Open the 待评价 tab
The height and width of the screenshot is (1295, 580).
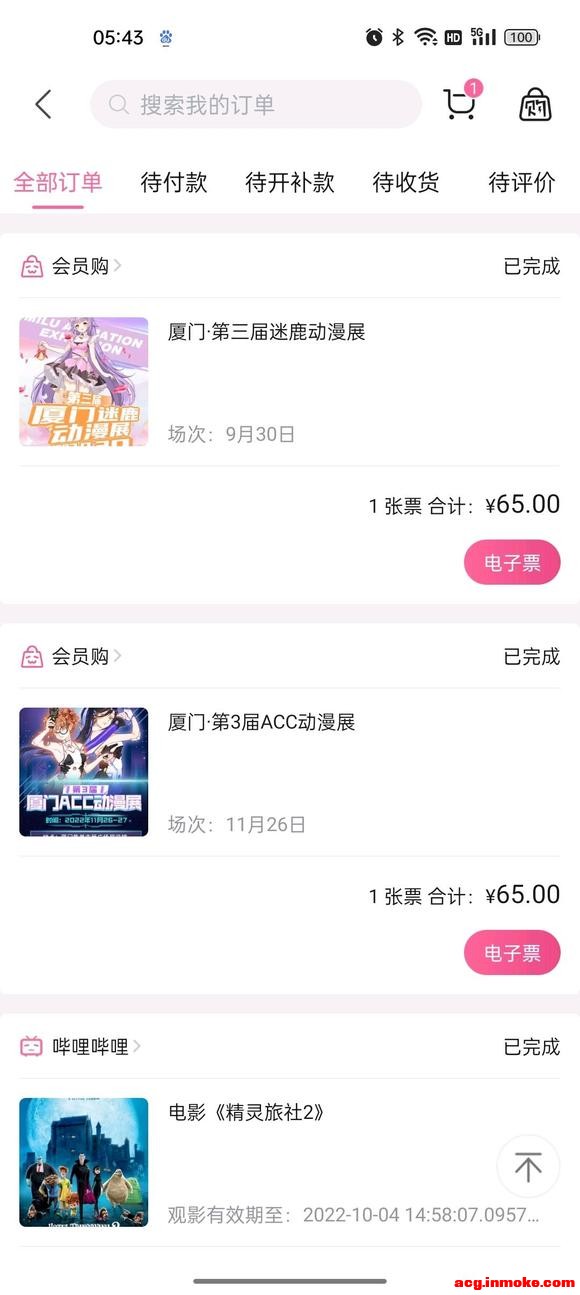[522, 182]
